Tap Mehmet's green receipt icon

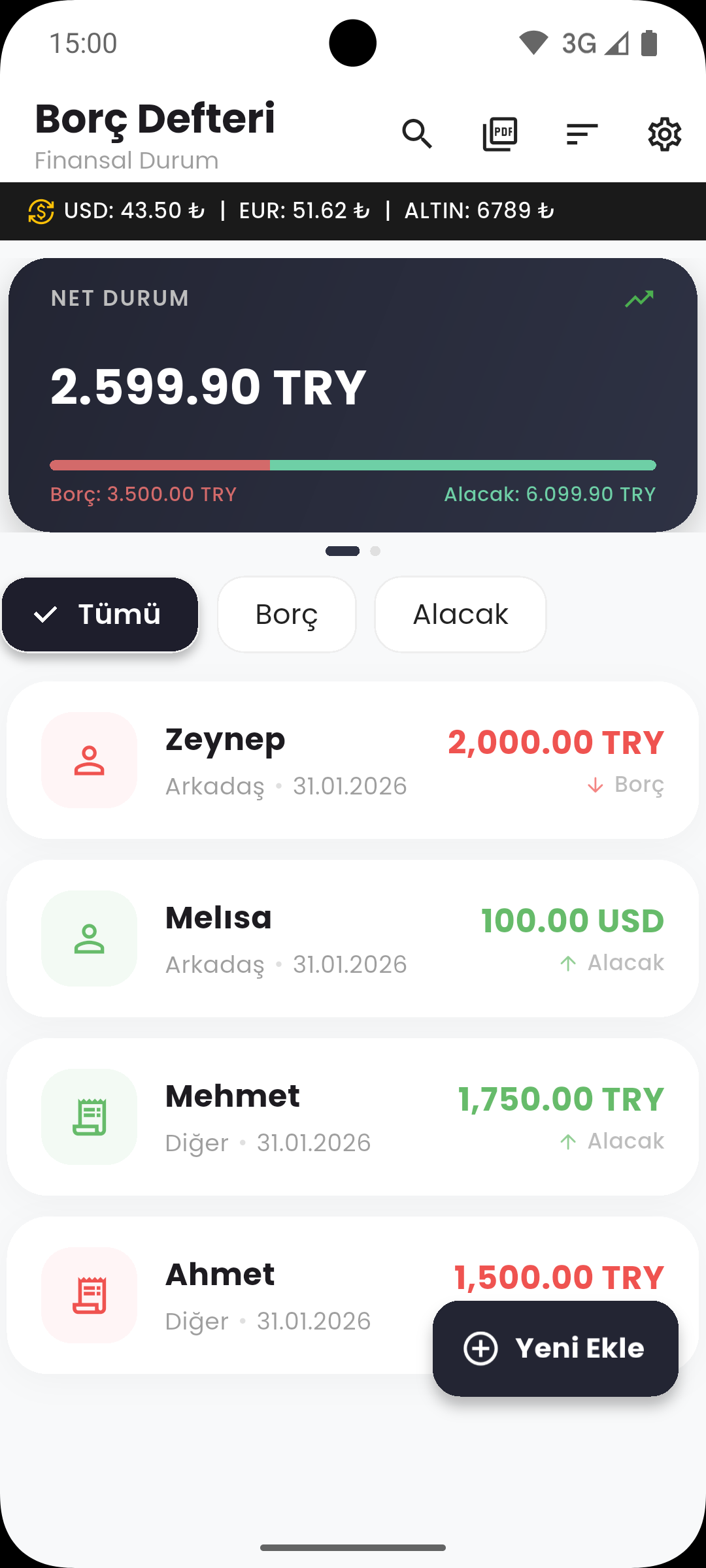click(x=88, y=1117)
